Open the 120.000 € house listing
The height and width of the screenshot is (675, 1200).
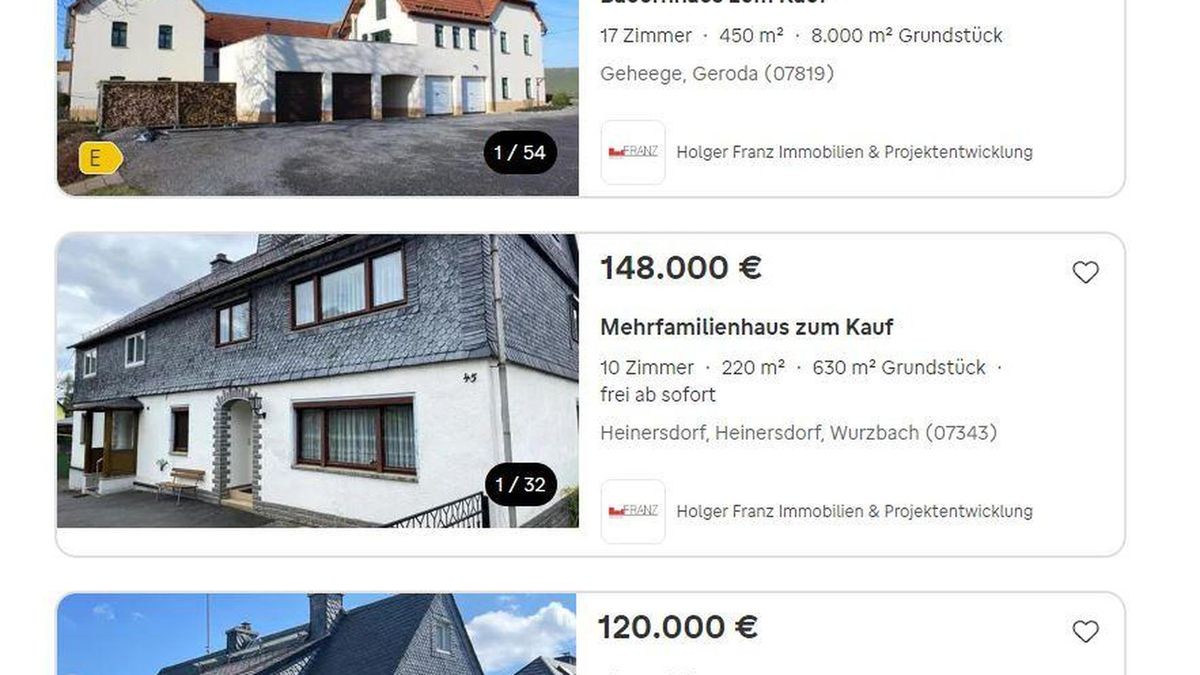677,628
